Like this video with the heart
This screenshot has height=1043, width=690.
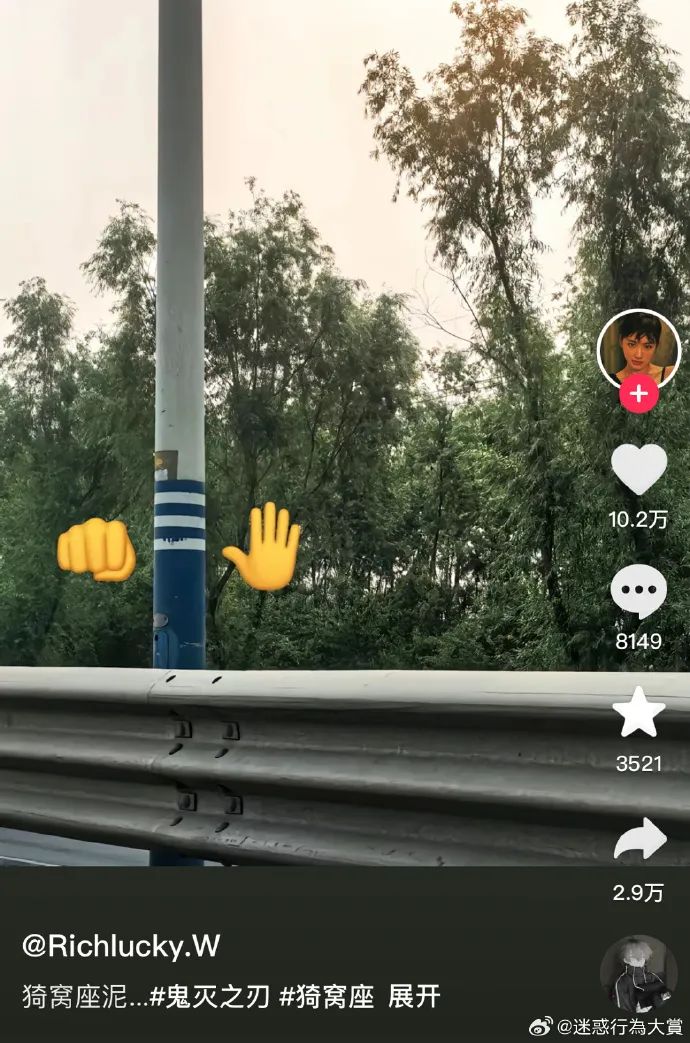638,469
